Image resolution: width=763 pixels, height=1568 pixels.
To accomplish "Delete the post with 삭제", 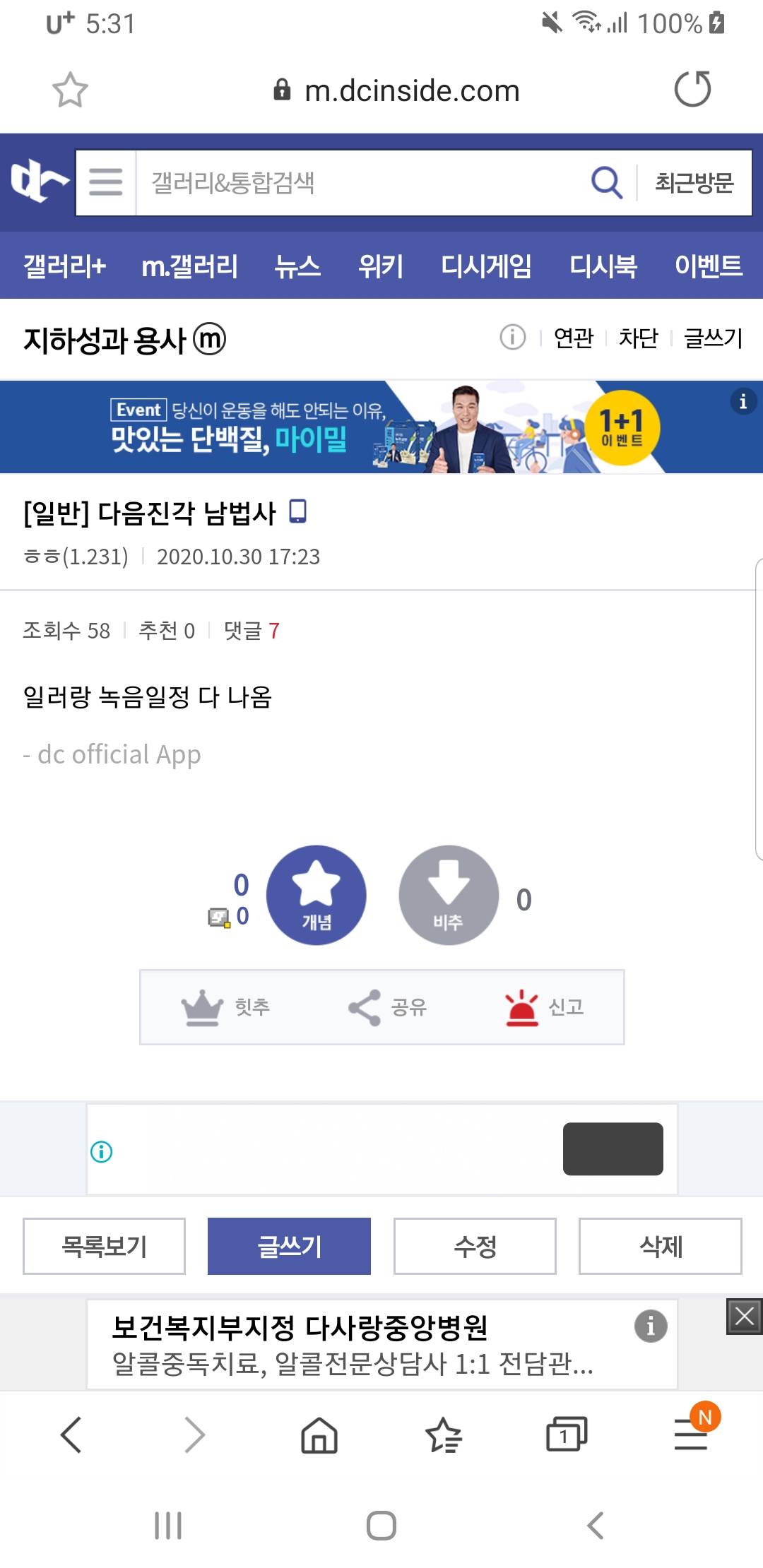I will [660, 1246].
